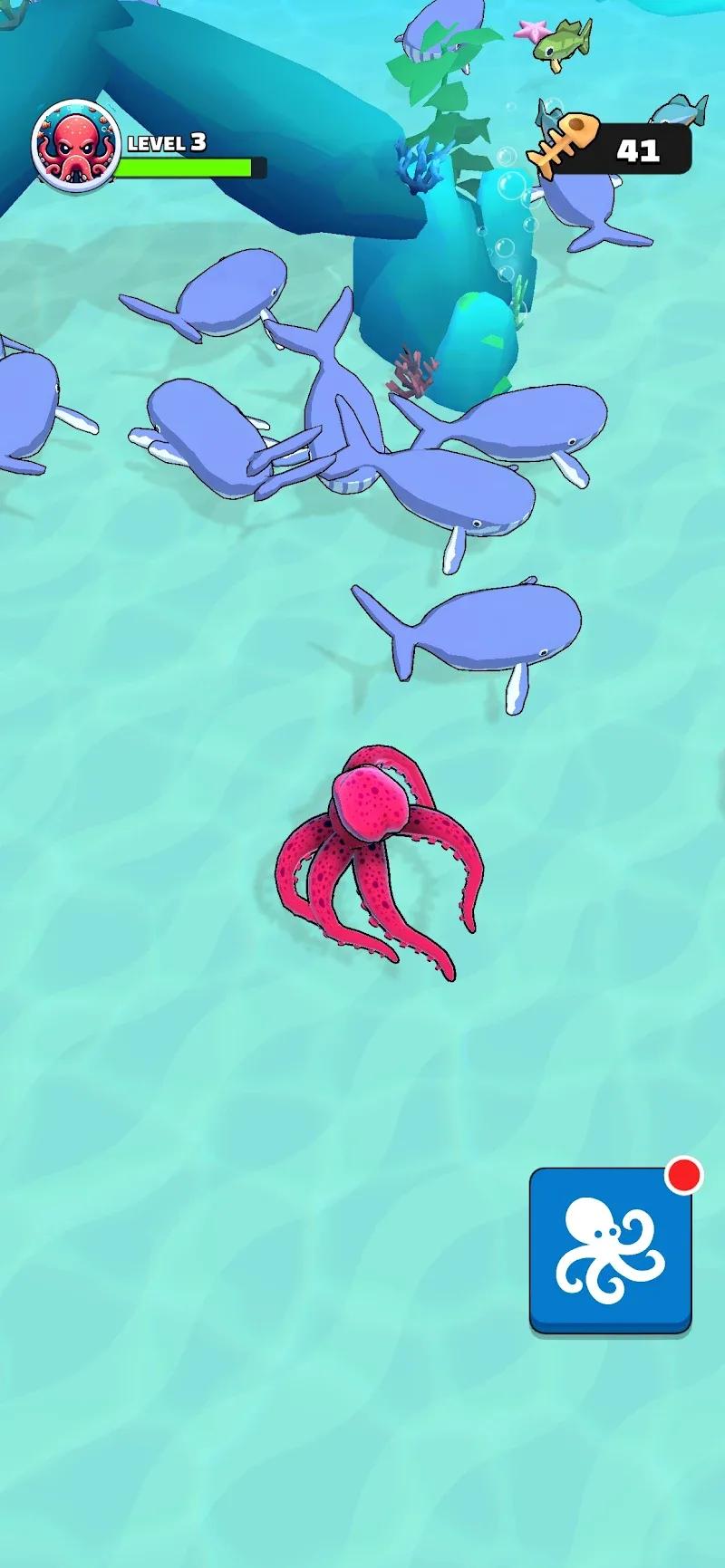
Task: Tap the LEVEL 3 label
Action: [x=168, y=143]
